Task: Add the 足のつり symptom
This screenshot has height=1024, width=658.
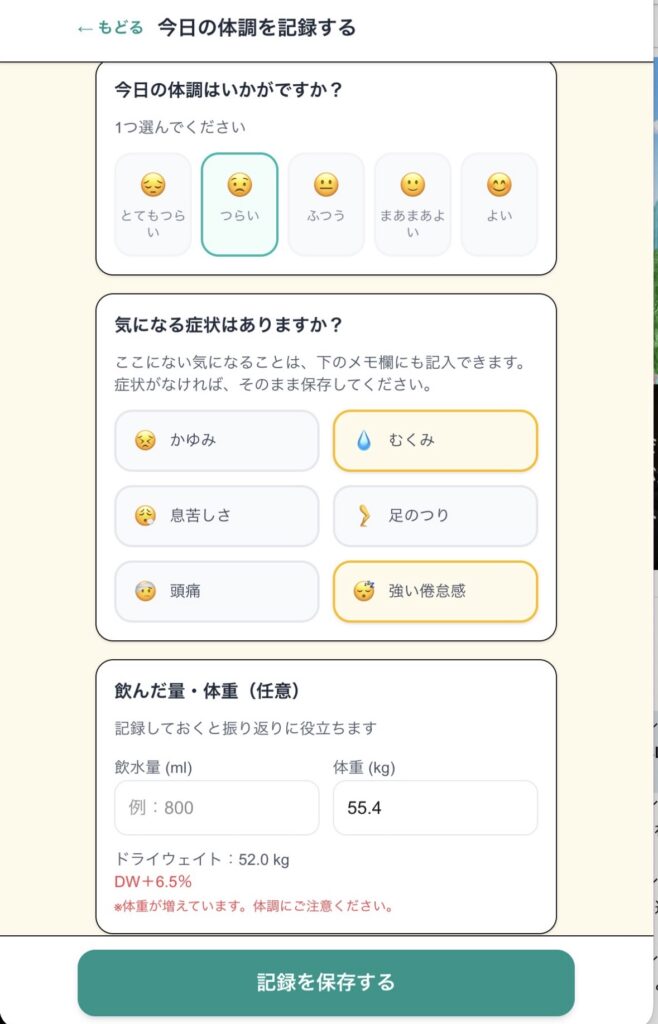Action: point(435,516)
